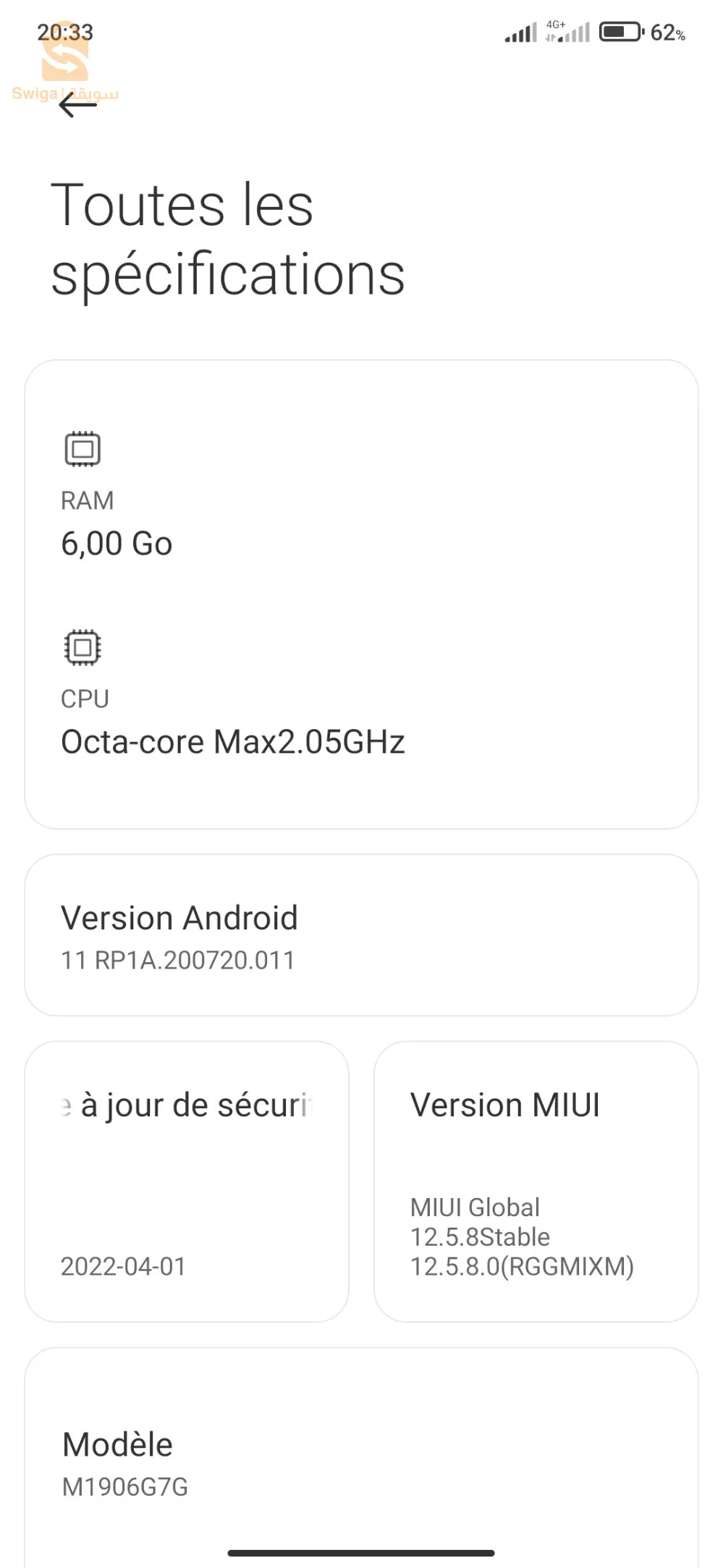This screenshot has width=723, height=1568.
Task: Tap the Version MIUI card
Action: point(536,1181)
